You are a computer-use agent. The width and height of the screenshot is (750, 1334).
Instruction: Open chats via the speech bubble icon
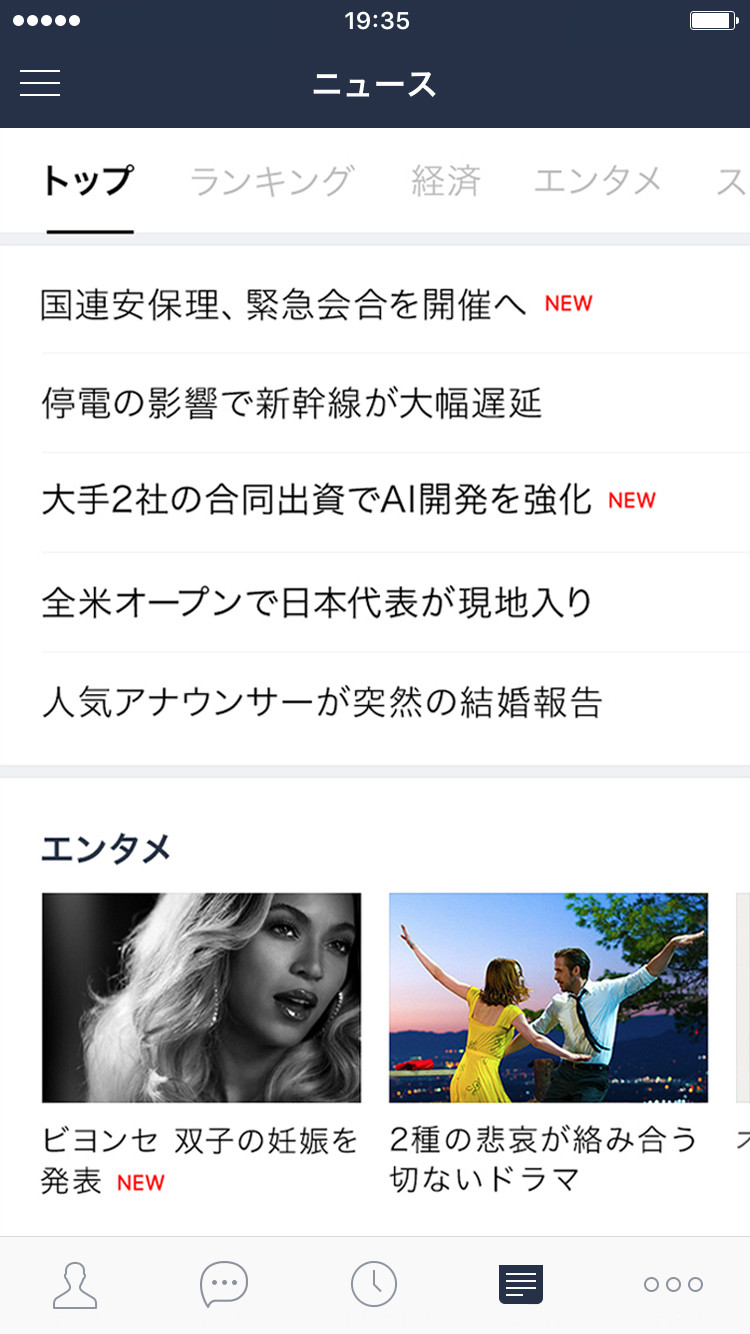pos(224,1284)
